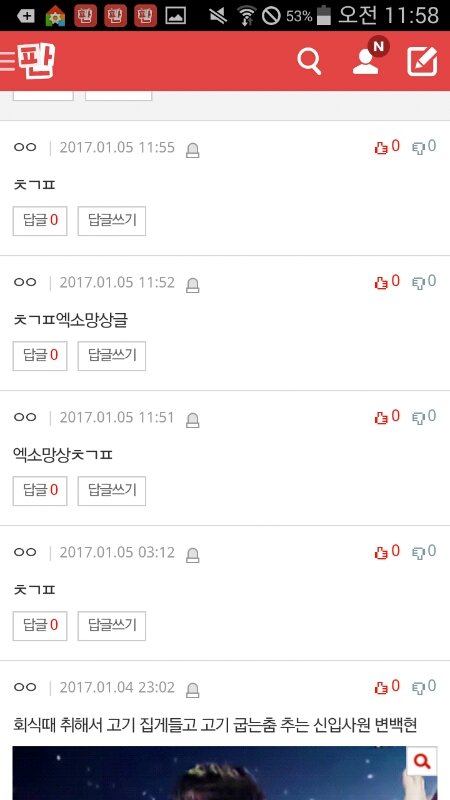
Task: Open 답글 0 under the 11:52 comment
Action: point(40,356)
